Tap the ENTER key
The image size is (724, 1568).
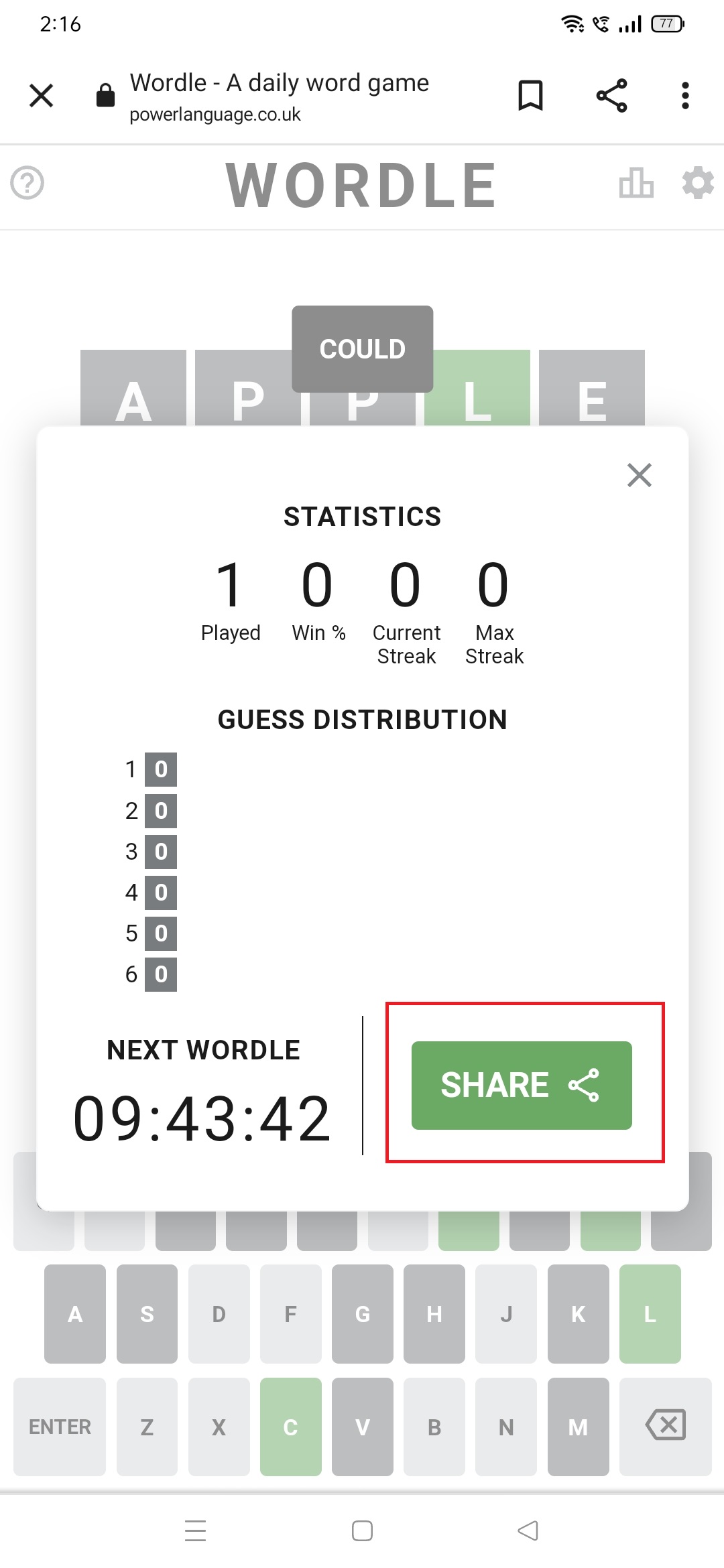pyautogui.click(x=60, y=1427)
